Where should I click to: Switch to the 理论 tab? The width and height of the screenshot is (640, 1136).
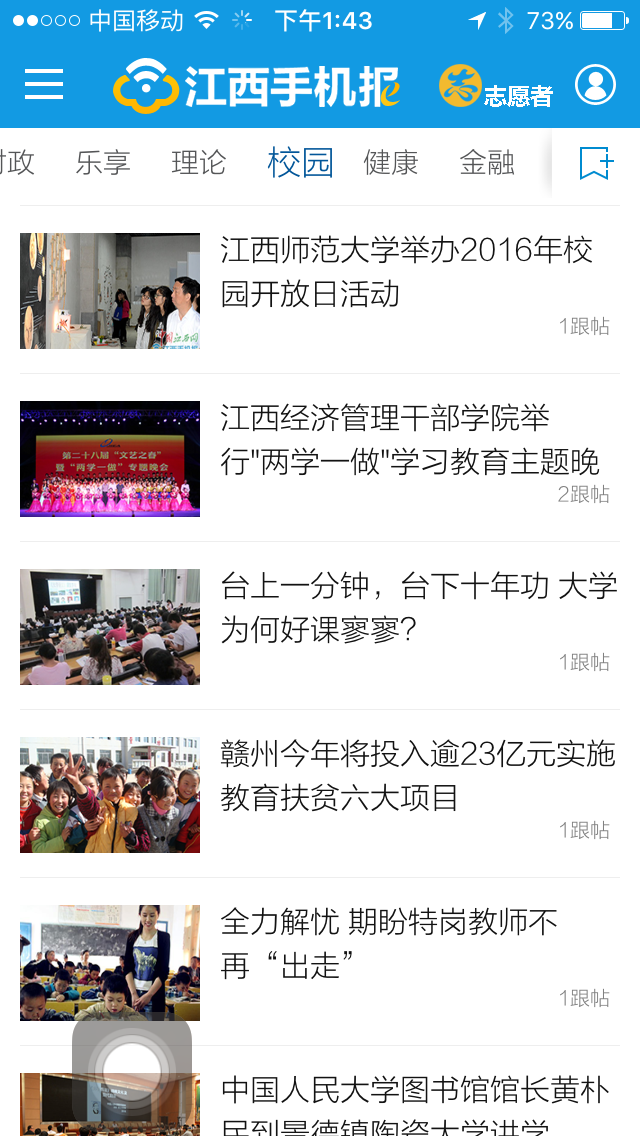tap(199, 162)
